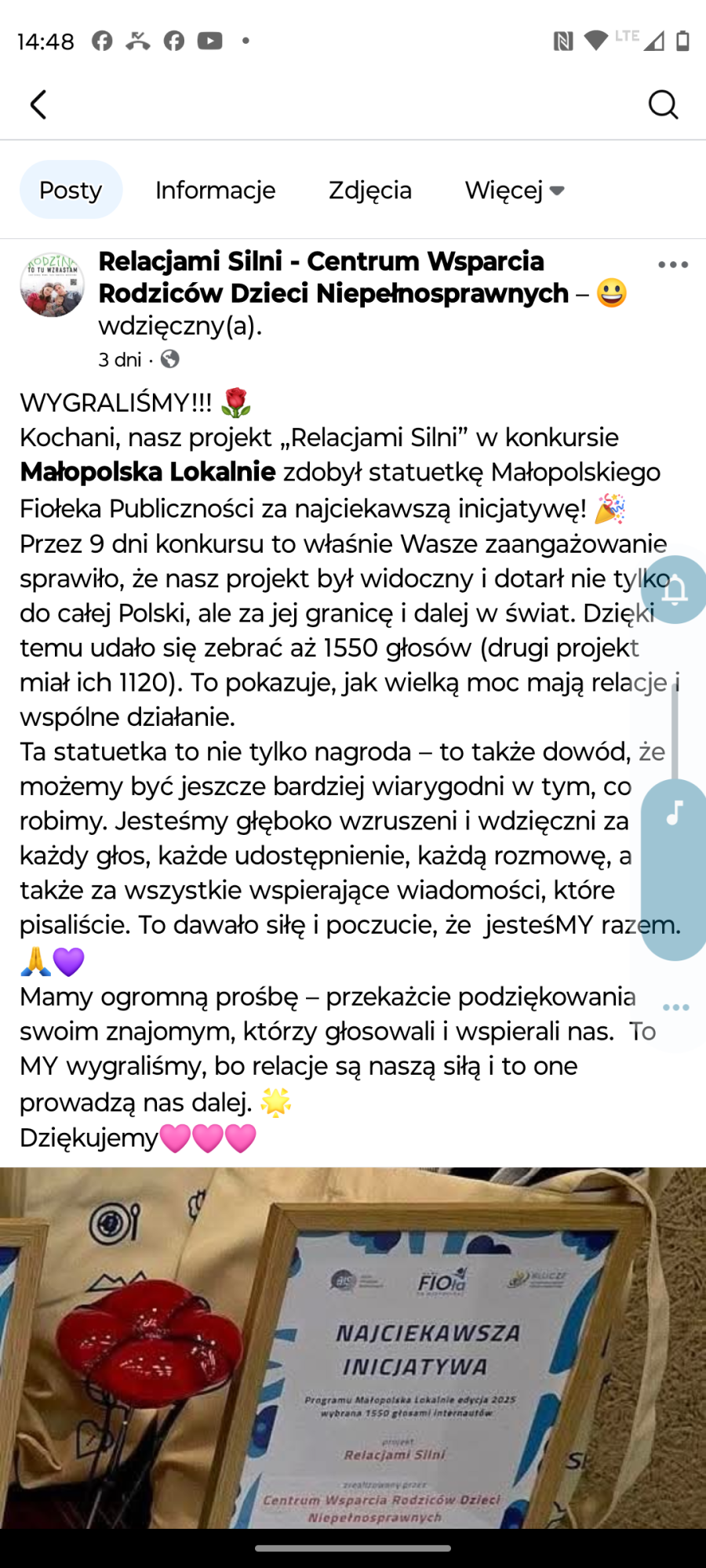The image size is (706, 1568).
Task: Open the post's three-dot options menu
Action: (x=673, y=265)
